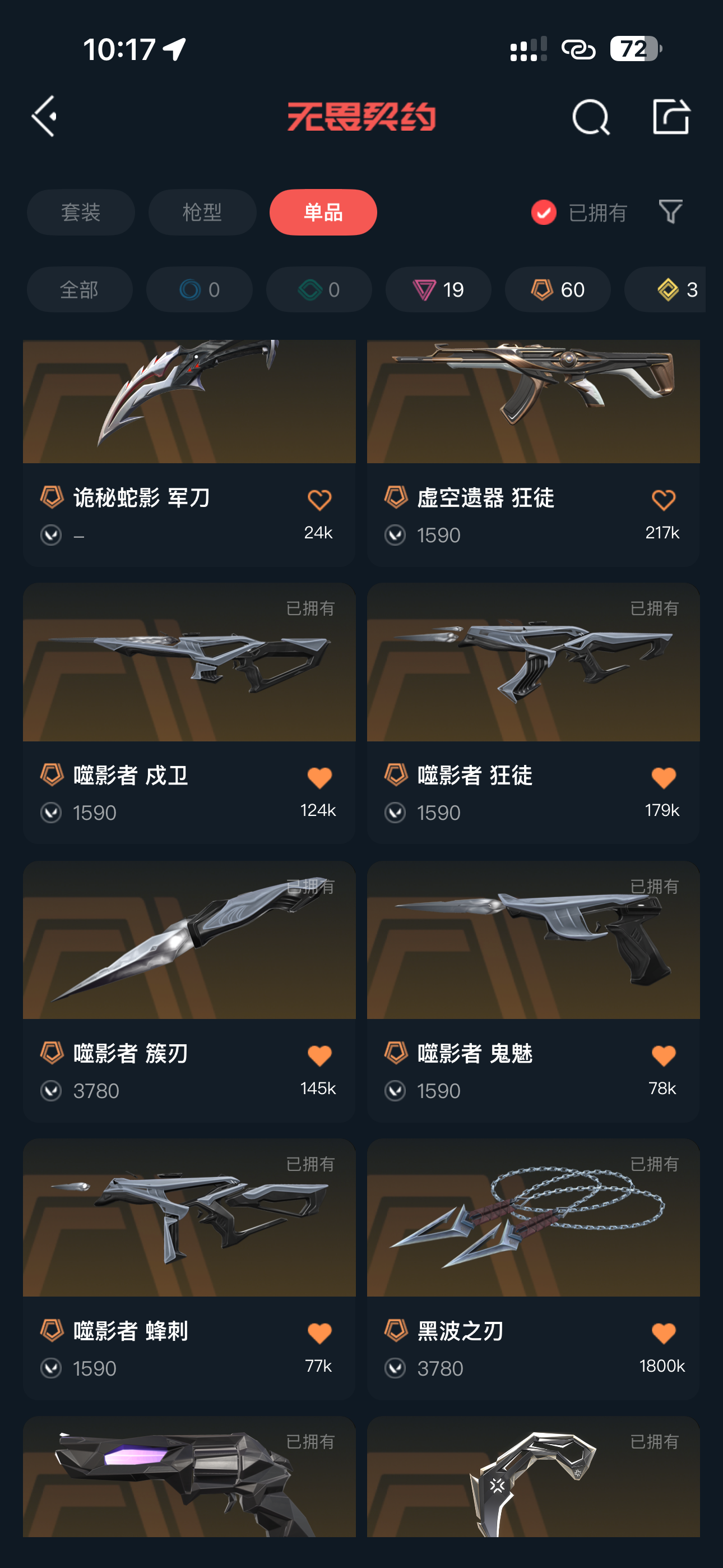Open the 噬影者 戍卫 skin card
Screen dimensions: 723x1568
click(x=189, y=713)
